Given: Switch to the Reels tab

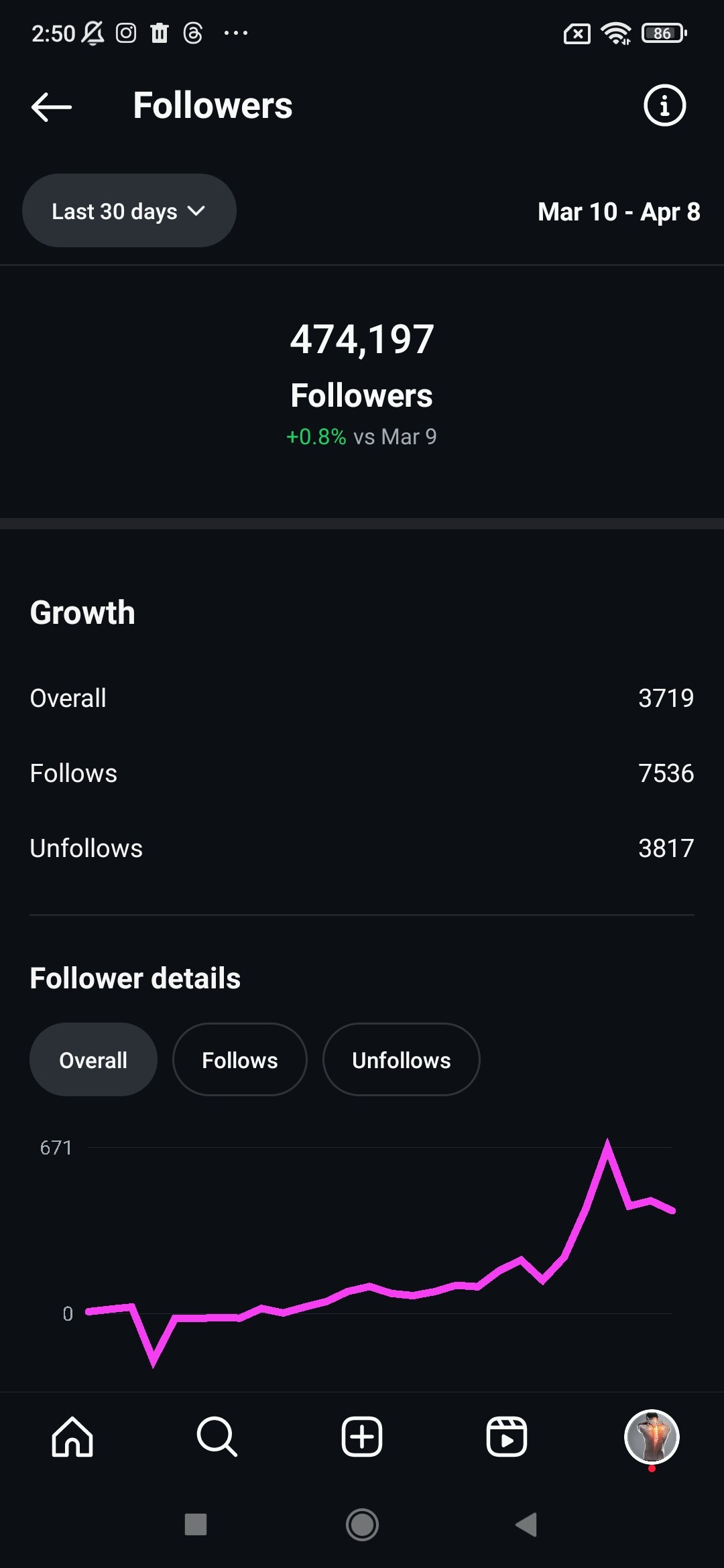Looking at the screenshot, I should [506, 1437].
